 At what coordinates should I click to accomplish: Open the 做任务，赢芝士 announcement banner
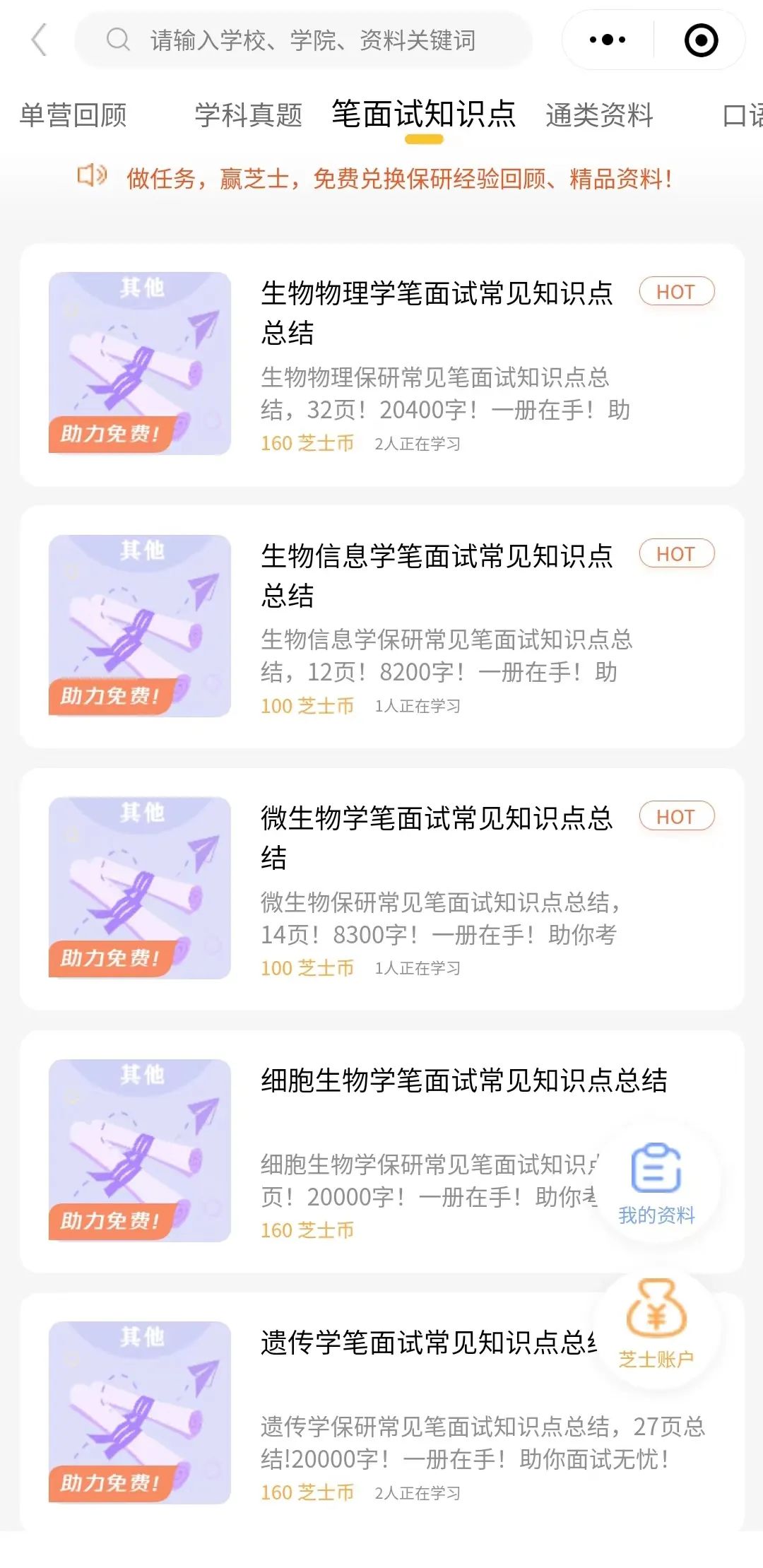point(398,179)
